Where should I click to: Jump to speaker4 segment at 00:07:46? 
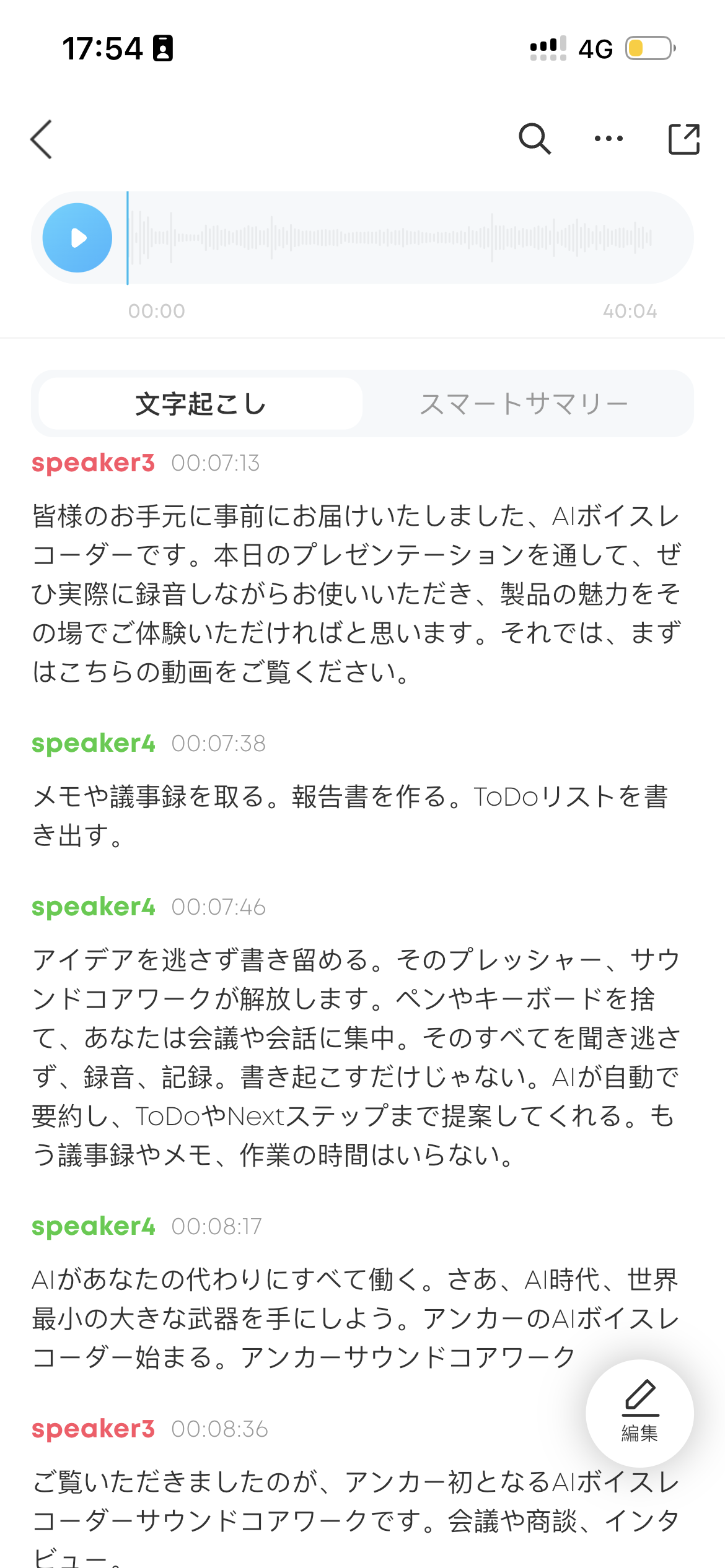tap(217, 907)
